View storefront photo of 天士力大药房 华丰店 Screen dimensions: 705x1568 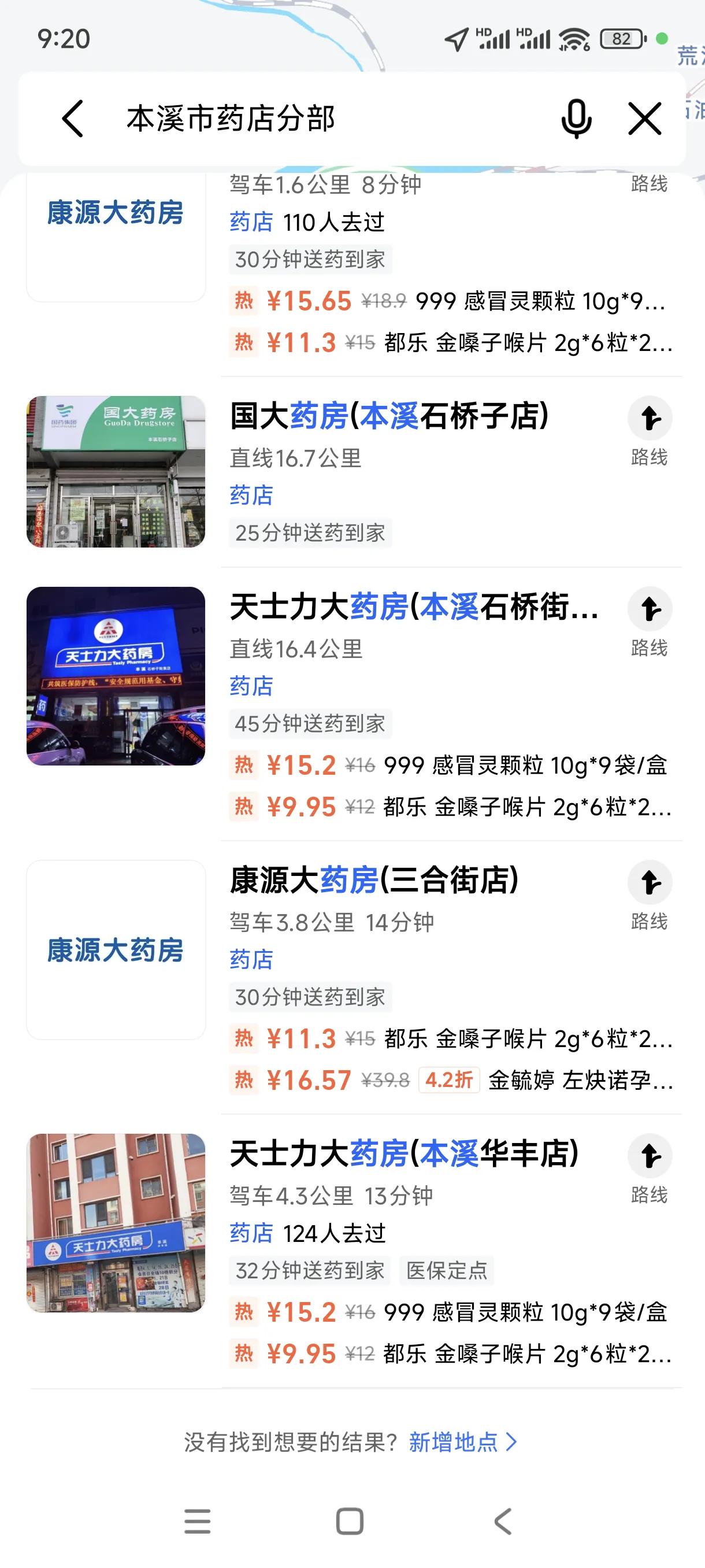coord(116,1223)
